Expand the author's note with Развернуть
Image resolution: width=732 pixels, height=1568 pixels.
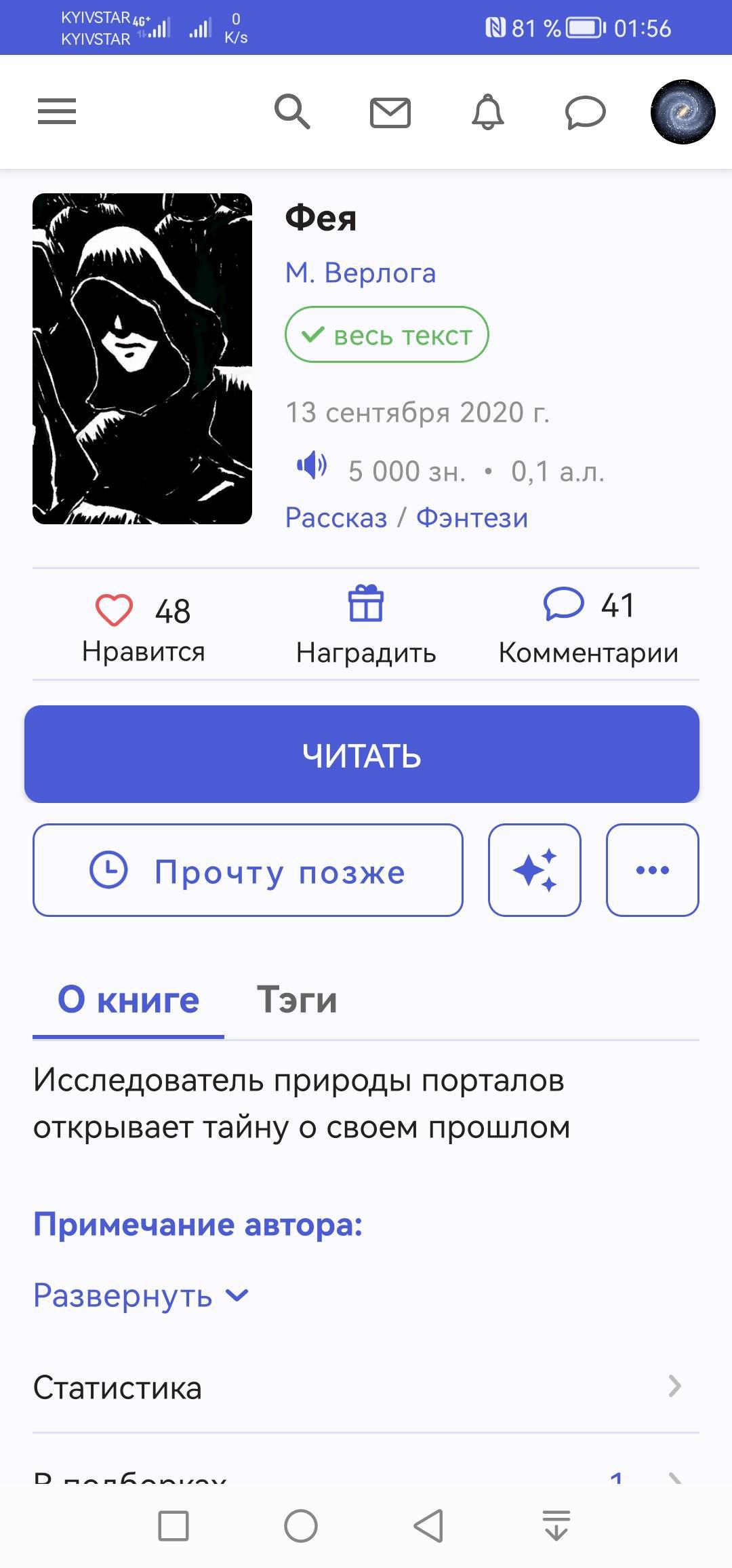pos(141,1295)
